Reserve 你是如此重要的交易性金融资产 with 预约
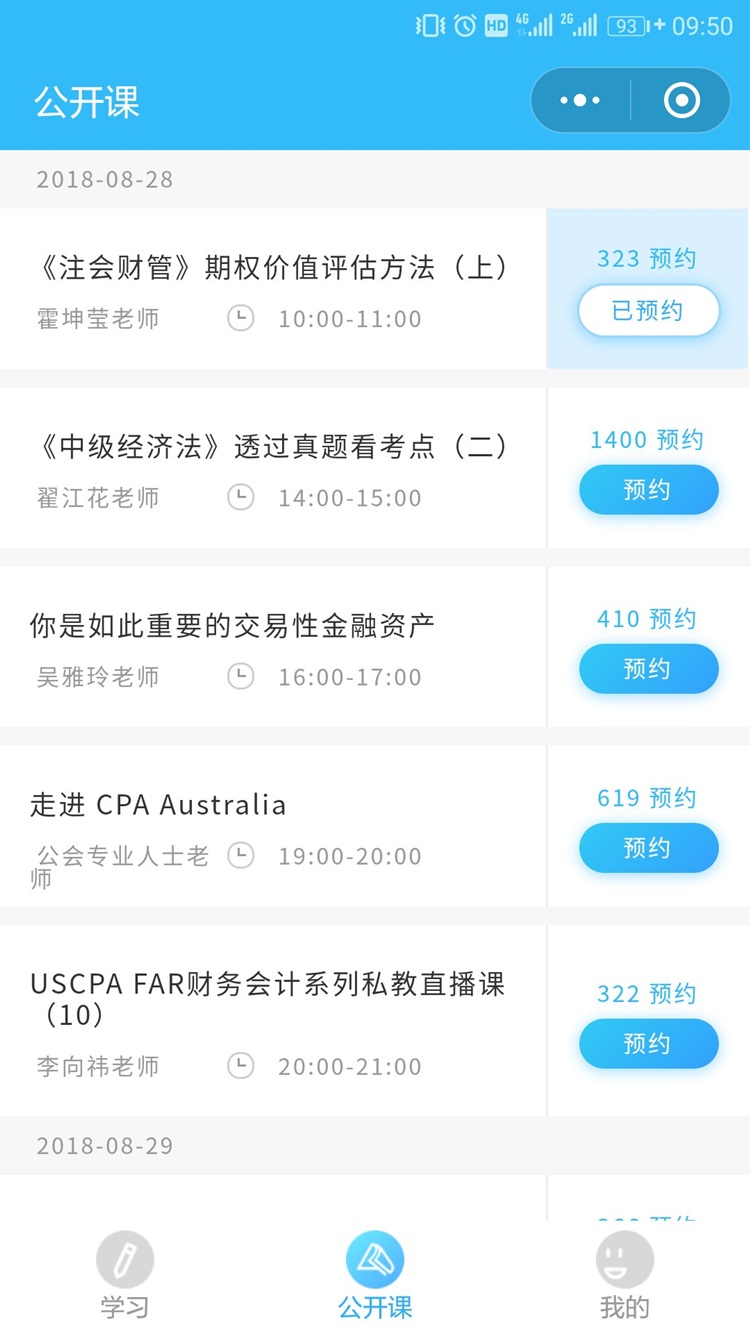Screen dimensions: 750x1333 pyautogui.click(x=648, y=669)
